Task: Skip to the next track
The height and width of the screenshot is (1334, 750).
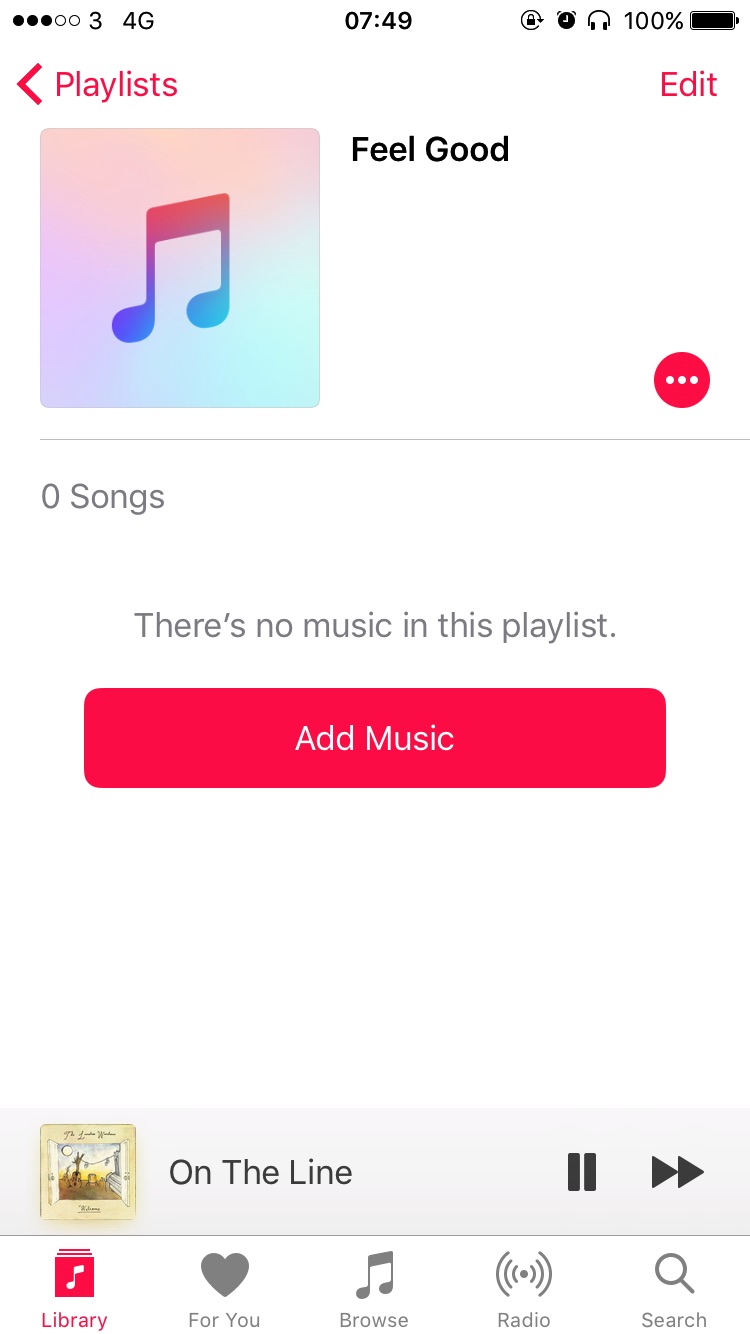Action: coord(677,1172)
